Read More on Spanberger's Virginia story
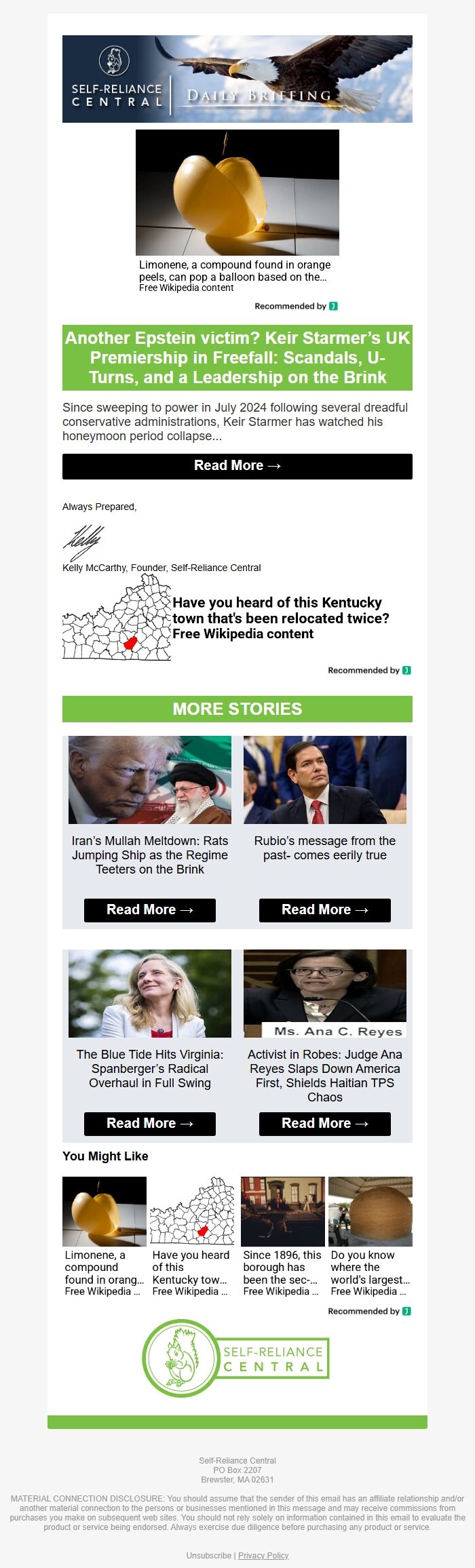Screen dimensions: 475x1568 point(149,1124)
